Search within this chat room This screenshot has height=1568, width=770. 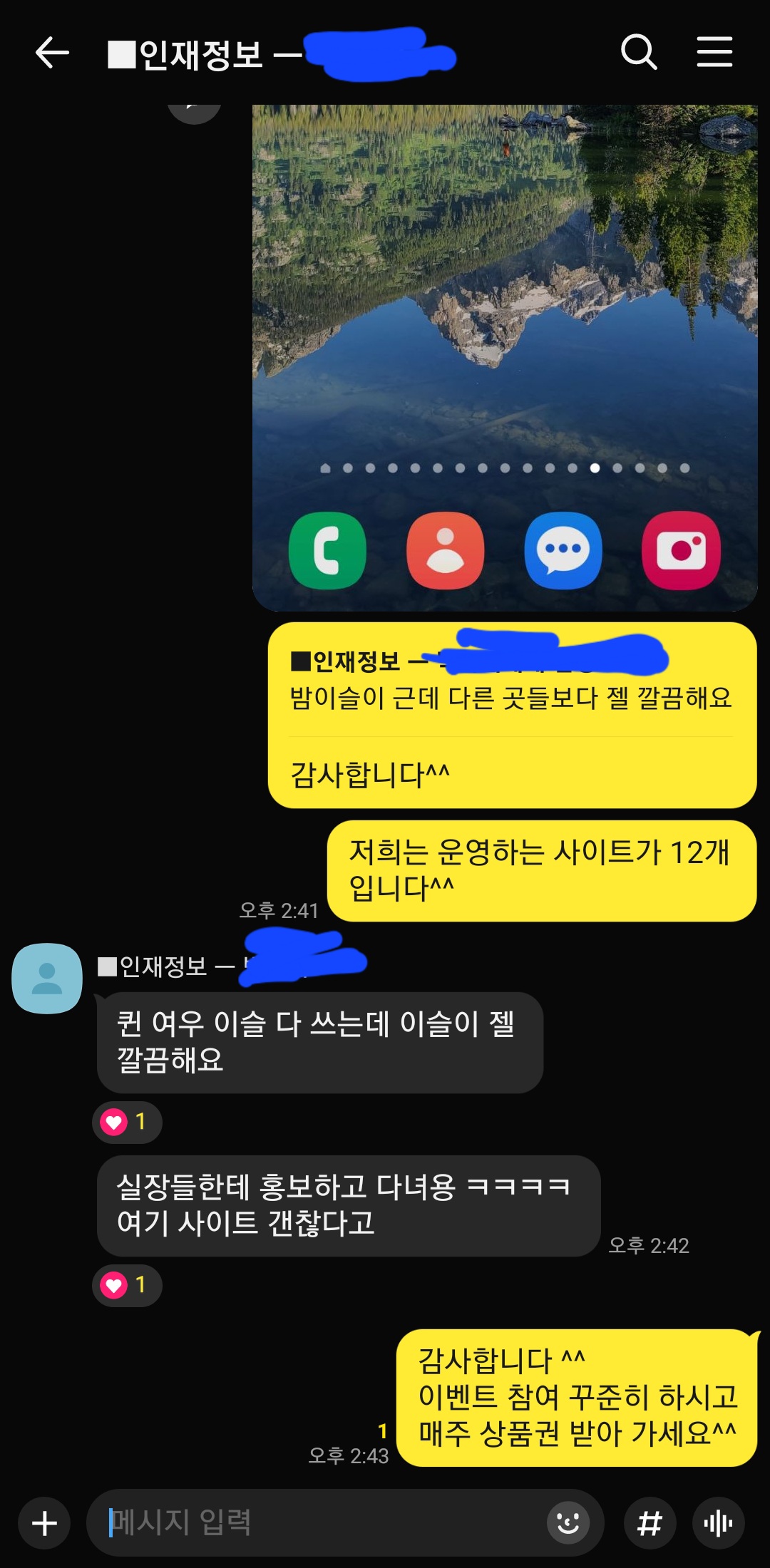point(638,51)
